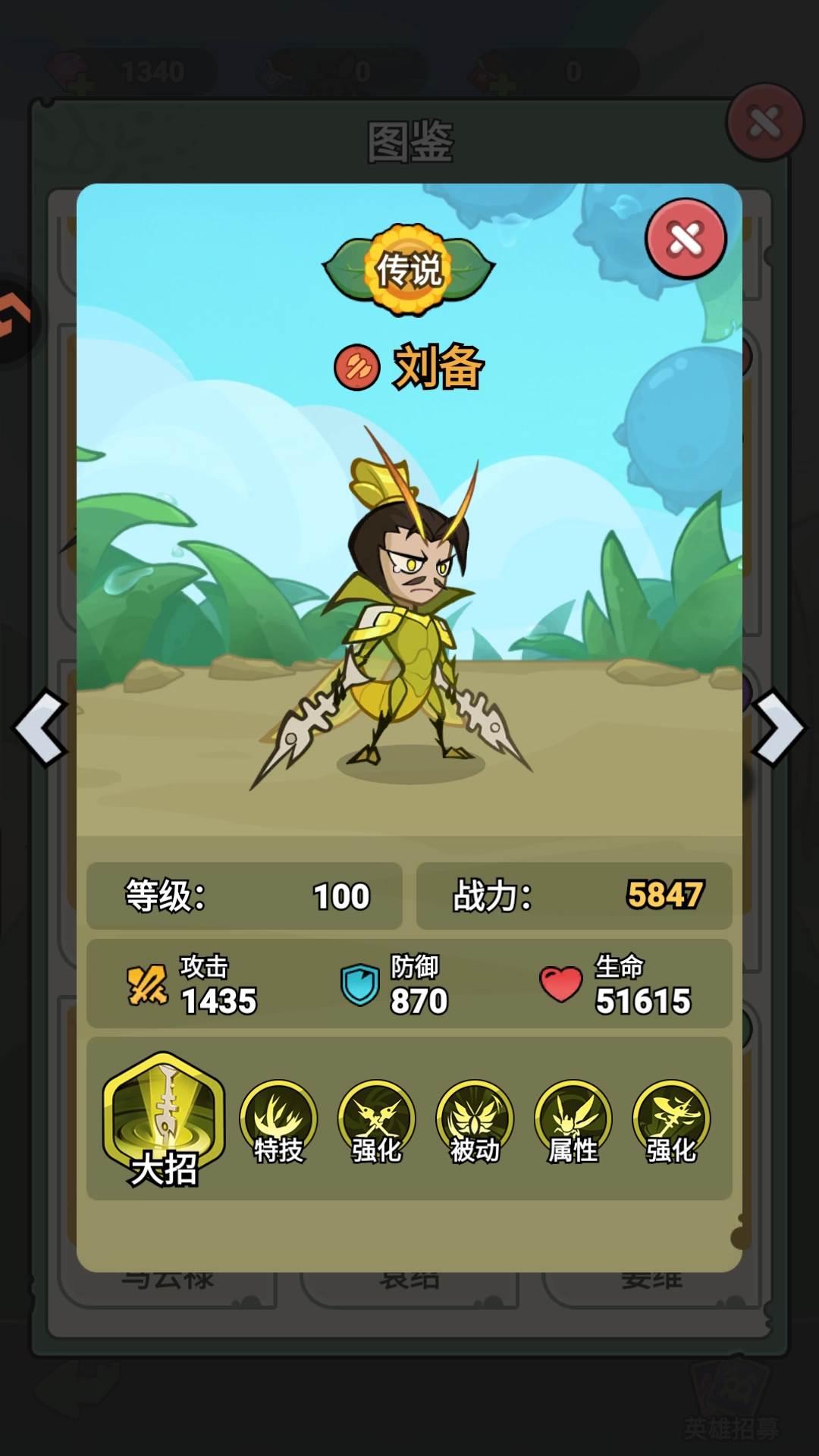Image resolution: width=819 pixels, height=1456 pixels.
Task: Close the 刘备 hero detail popup
Action: (x=686, y=240)
